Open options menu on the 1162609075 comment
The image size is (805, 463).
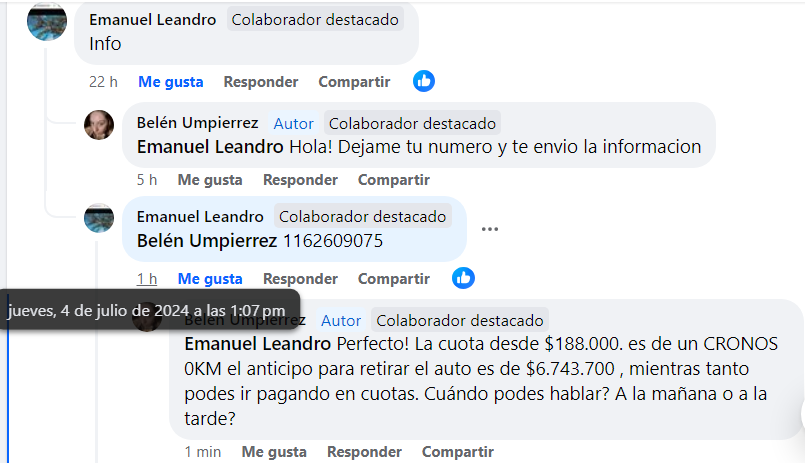click(489, 229)
